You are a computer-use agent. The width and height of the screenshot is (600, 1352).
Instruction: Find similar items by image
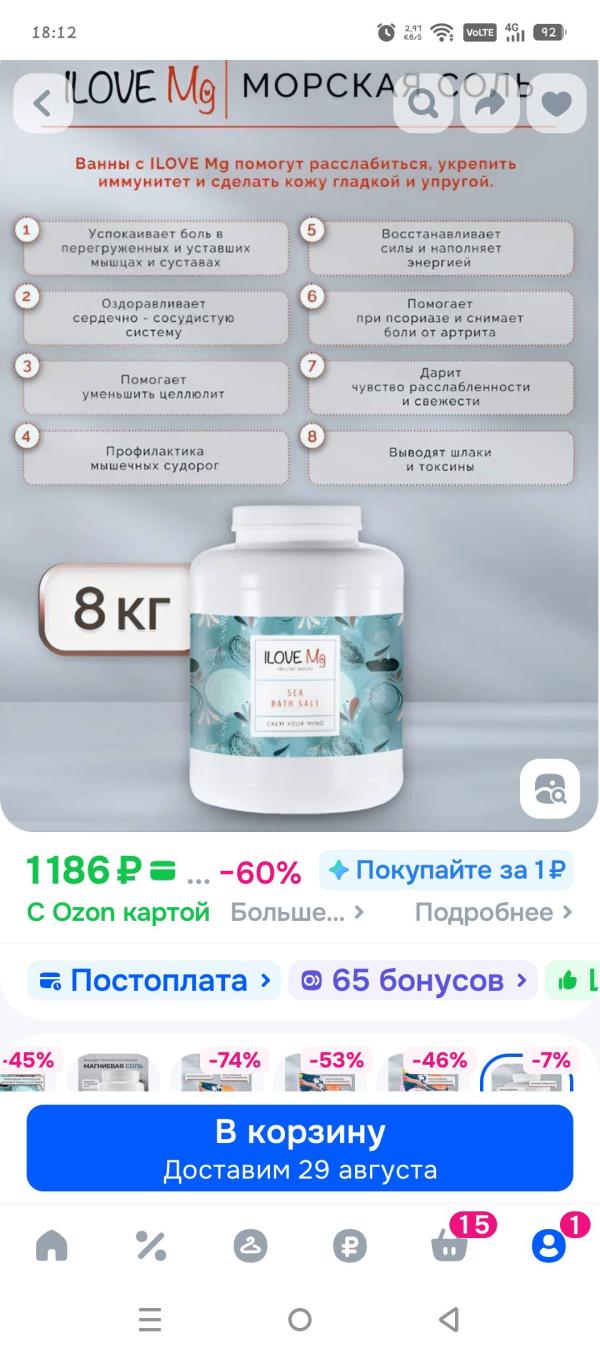tap(549, 790)
